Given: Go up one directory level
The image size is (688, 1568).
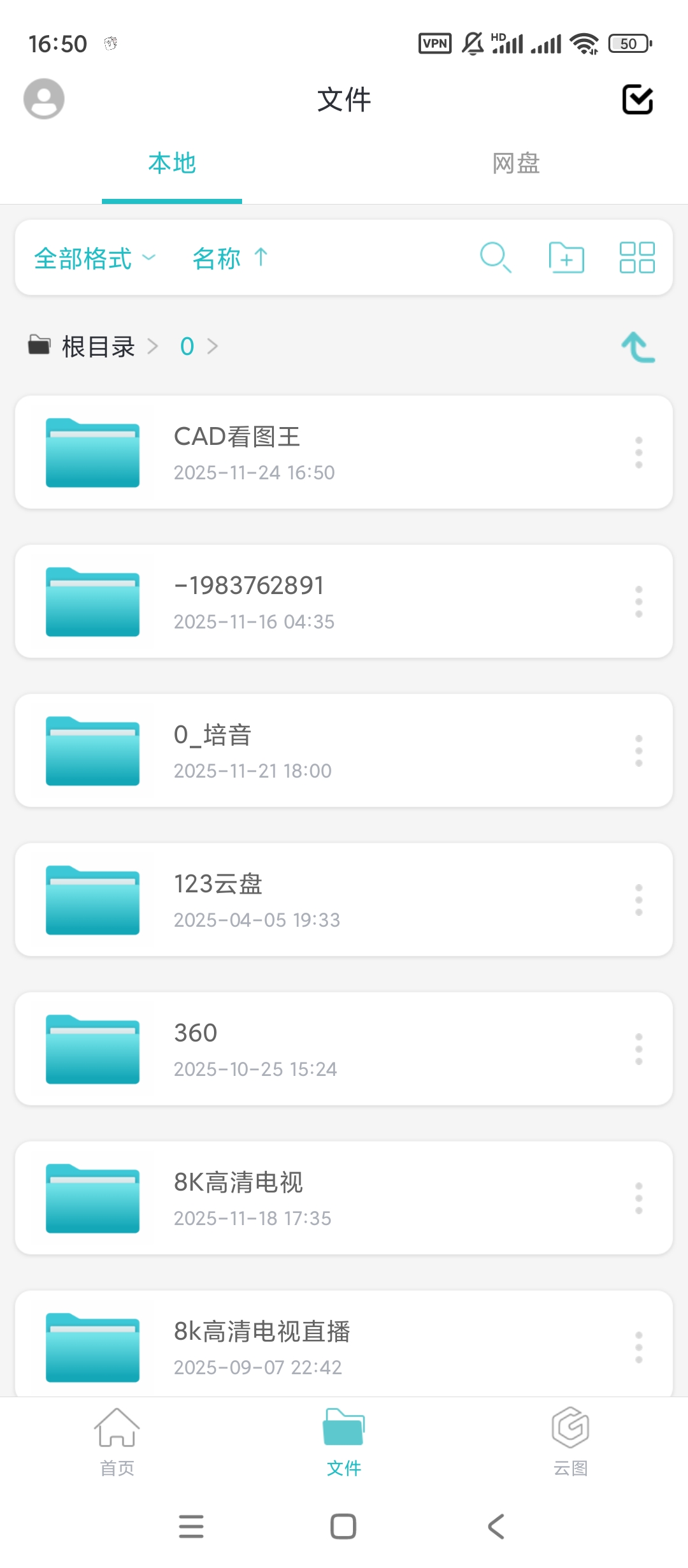Looking at the screenshot, I should click(638, 347).
